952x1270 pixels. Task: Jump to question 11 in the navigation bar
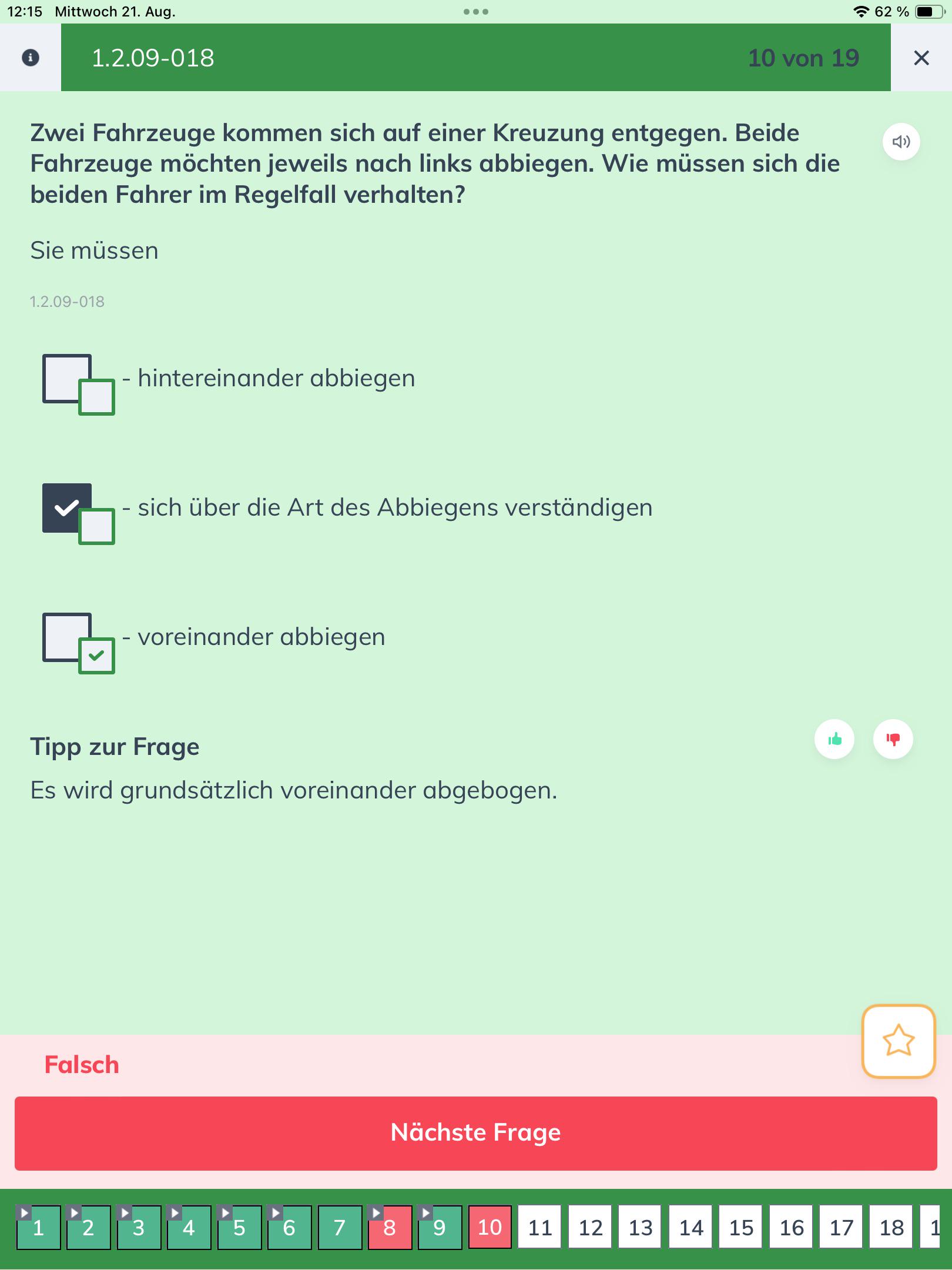tap(541, 1227)
